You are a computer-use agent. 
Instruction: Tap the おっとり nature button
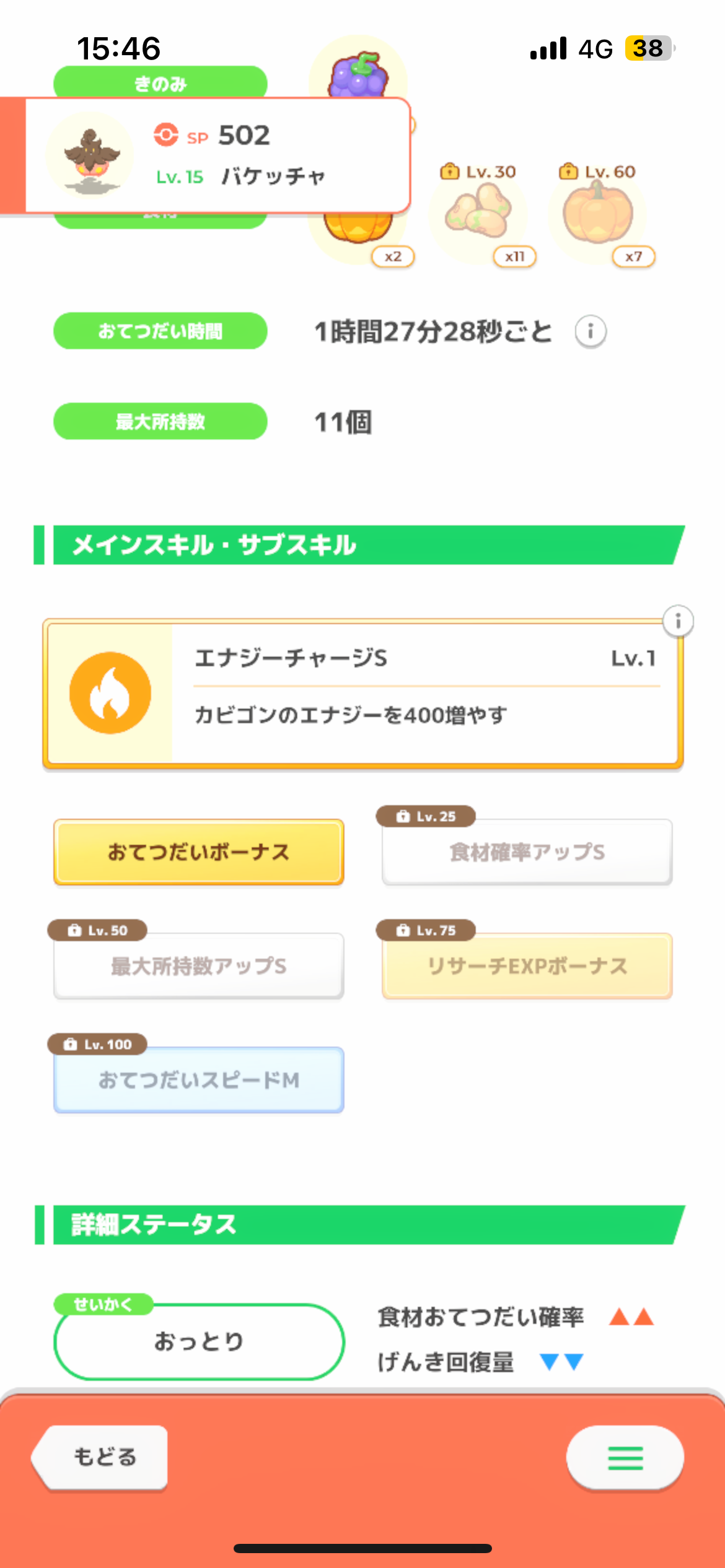pos(198,1341)
